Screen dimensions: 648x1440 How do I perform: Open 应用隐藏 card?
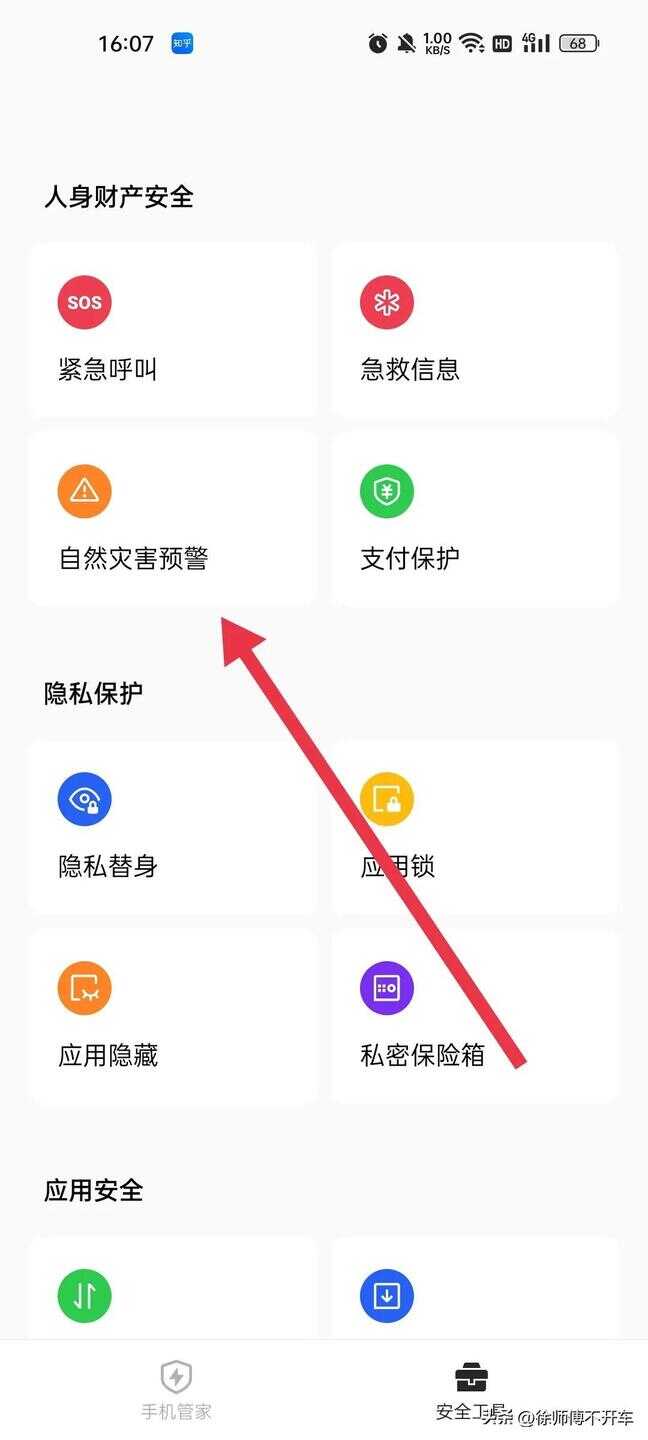(173, 1016)
